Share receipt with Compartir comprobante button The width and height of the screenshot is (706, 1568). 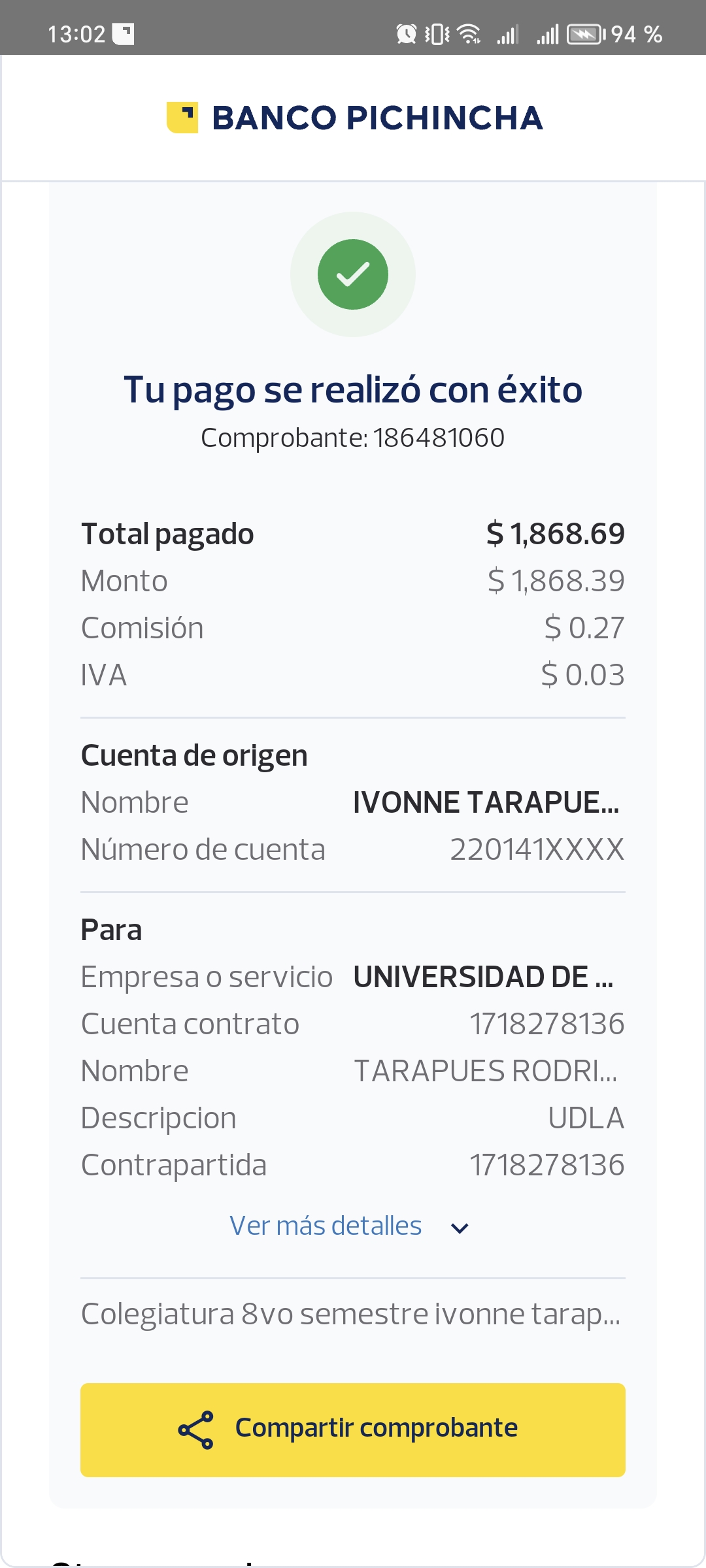(x=353, y=1429)
